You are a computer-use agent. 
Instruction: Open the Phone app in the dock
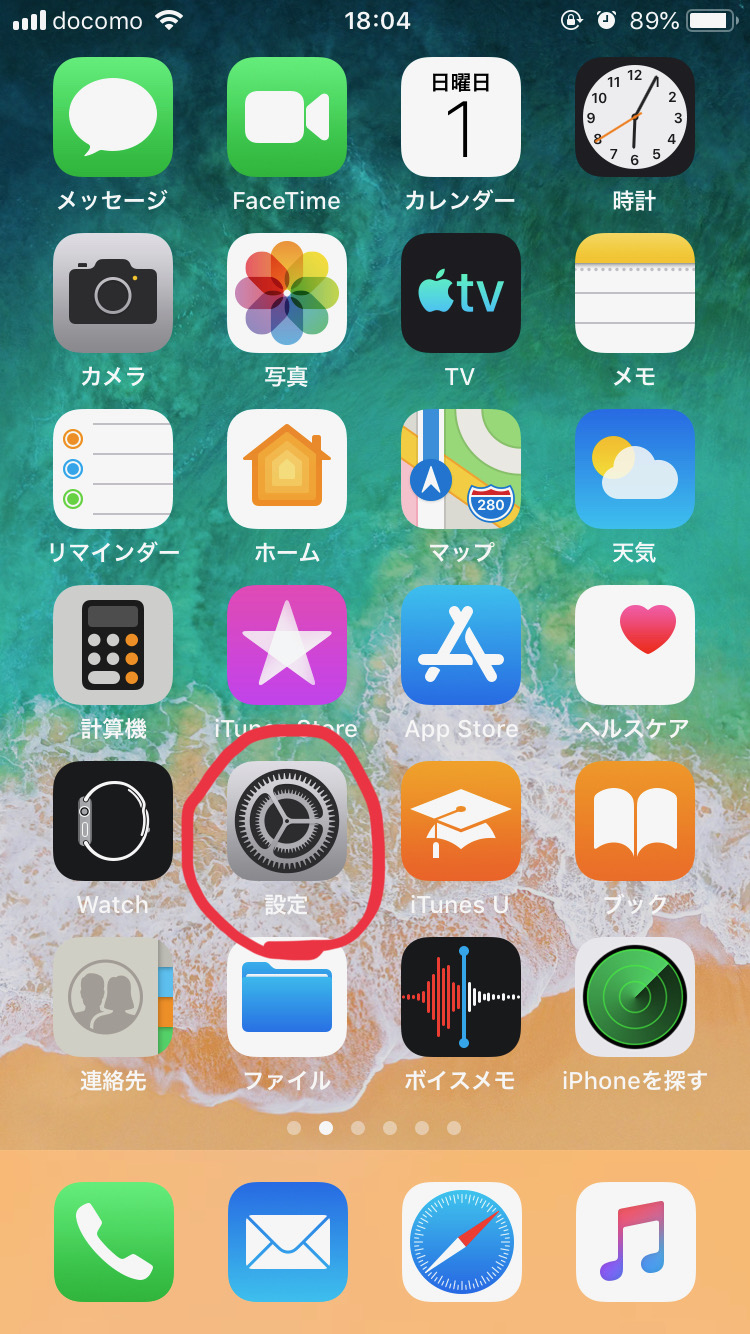point(113,1242)
